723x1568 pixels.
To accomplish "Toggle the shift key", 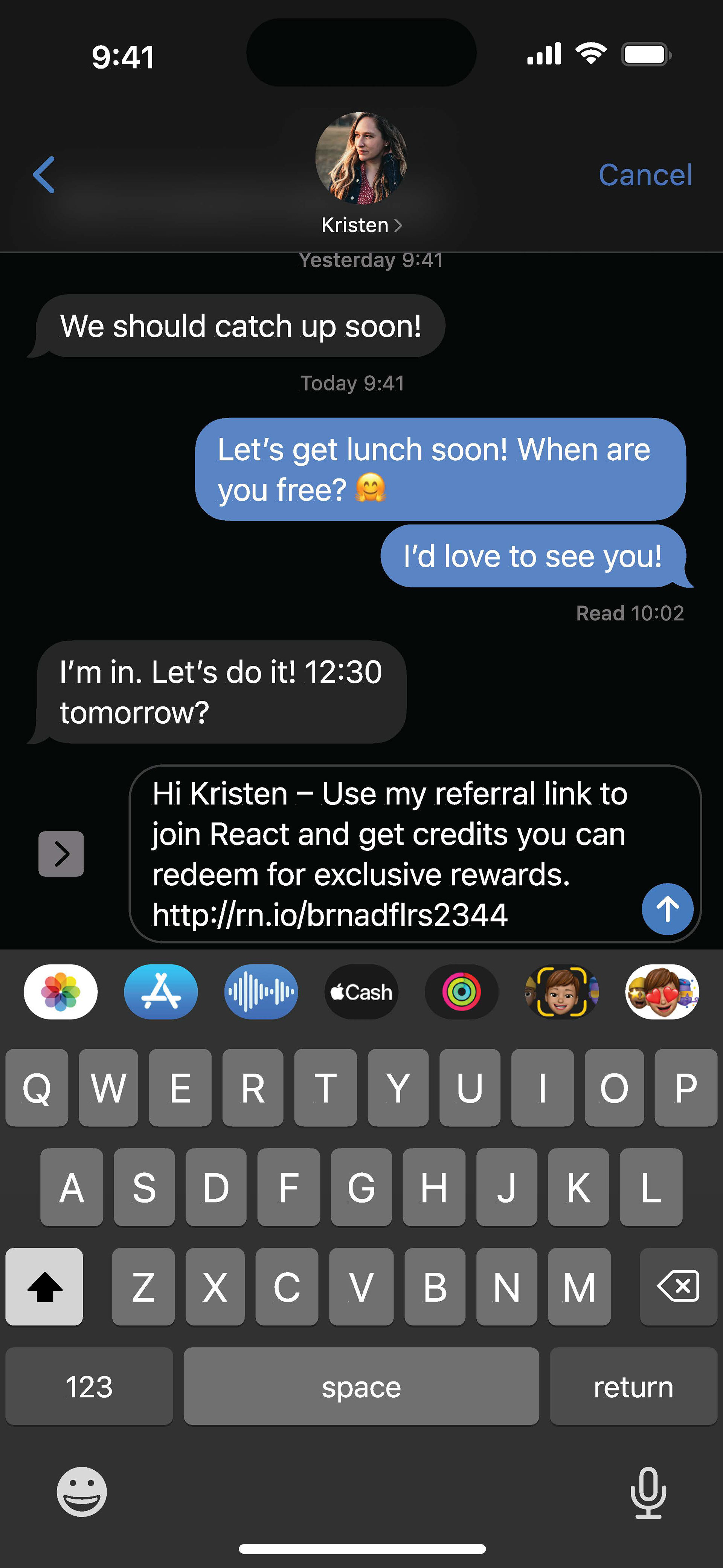I will pos(44,1286).
